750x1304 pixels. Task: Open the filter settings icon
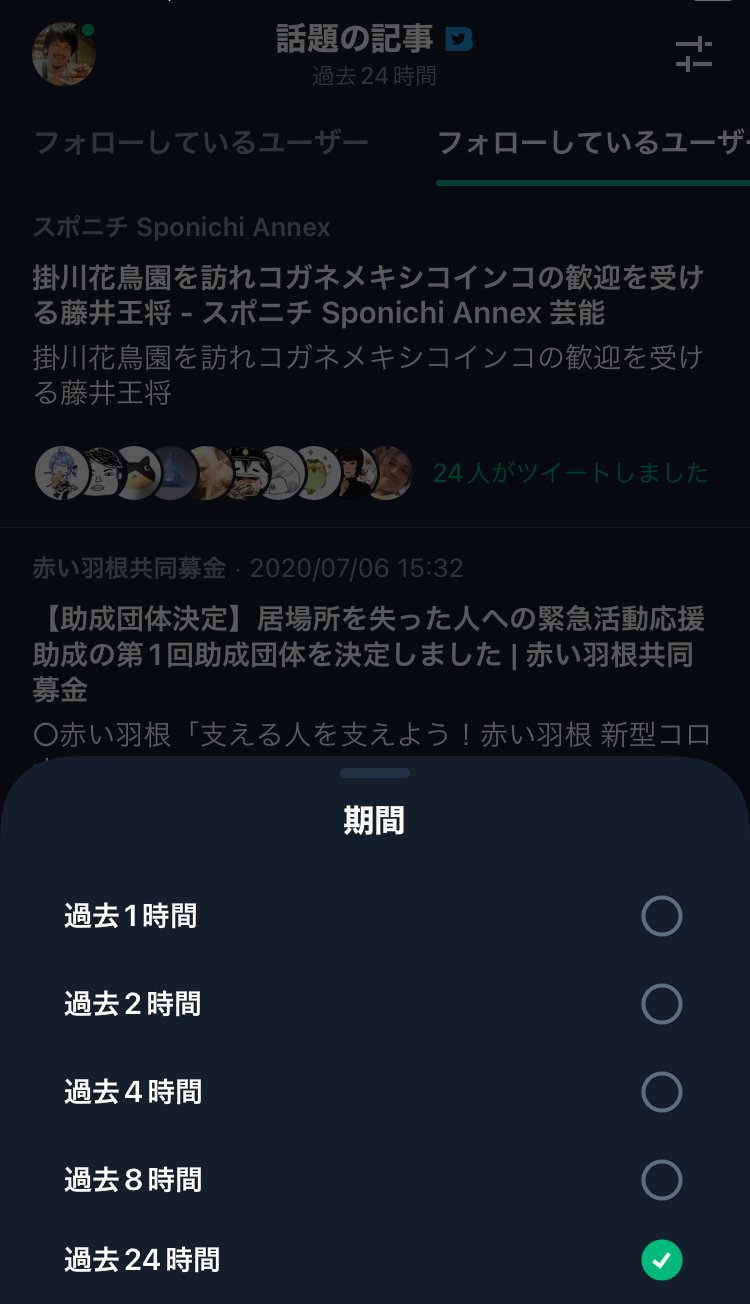coord(693,54)
